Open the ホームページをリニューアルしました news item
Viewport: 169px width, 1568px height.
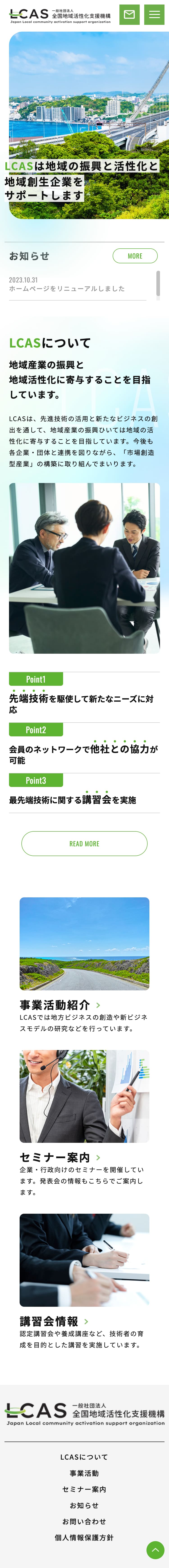pos(67,289)
